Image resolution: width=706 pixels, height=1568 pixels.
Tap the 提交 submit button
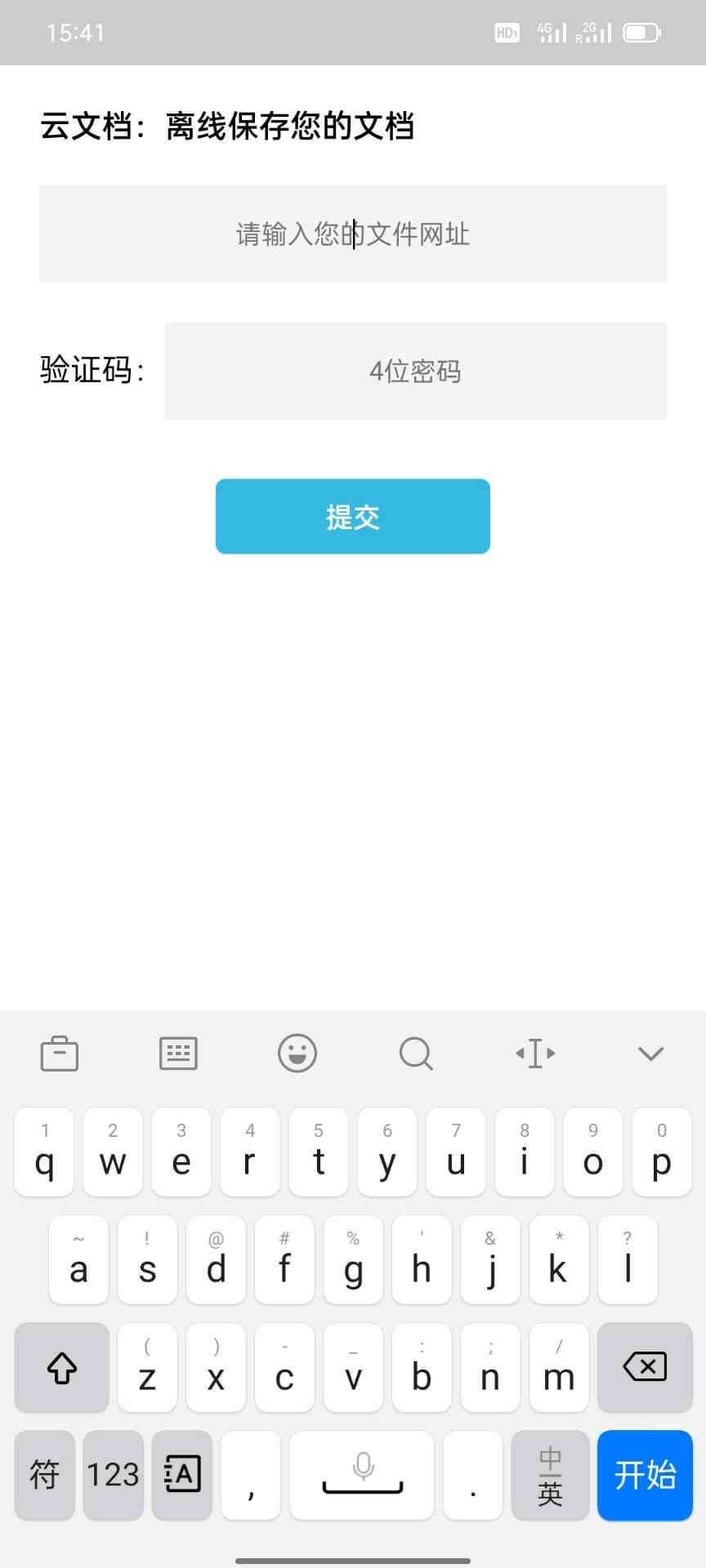pyautogui.click(x=352, y=516)
